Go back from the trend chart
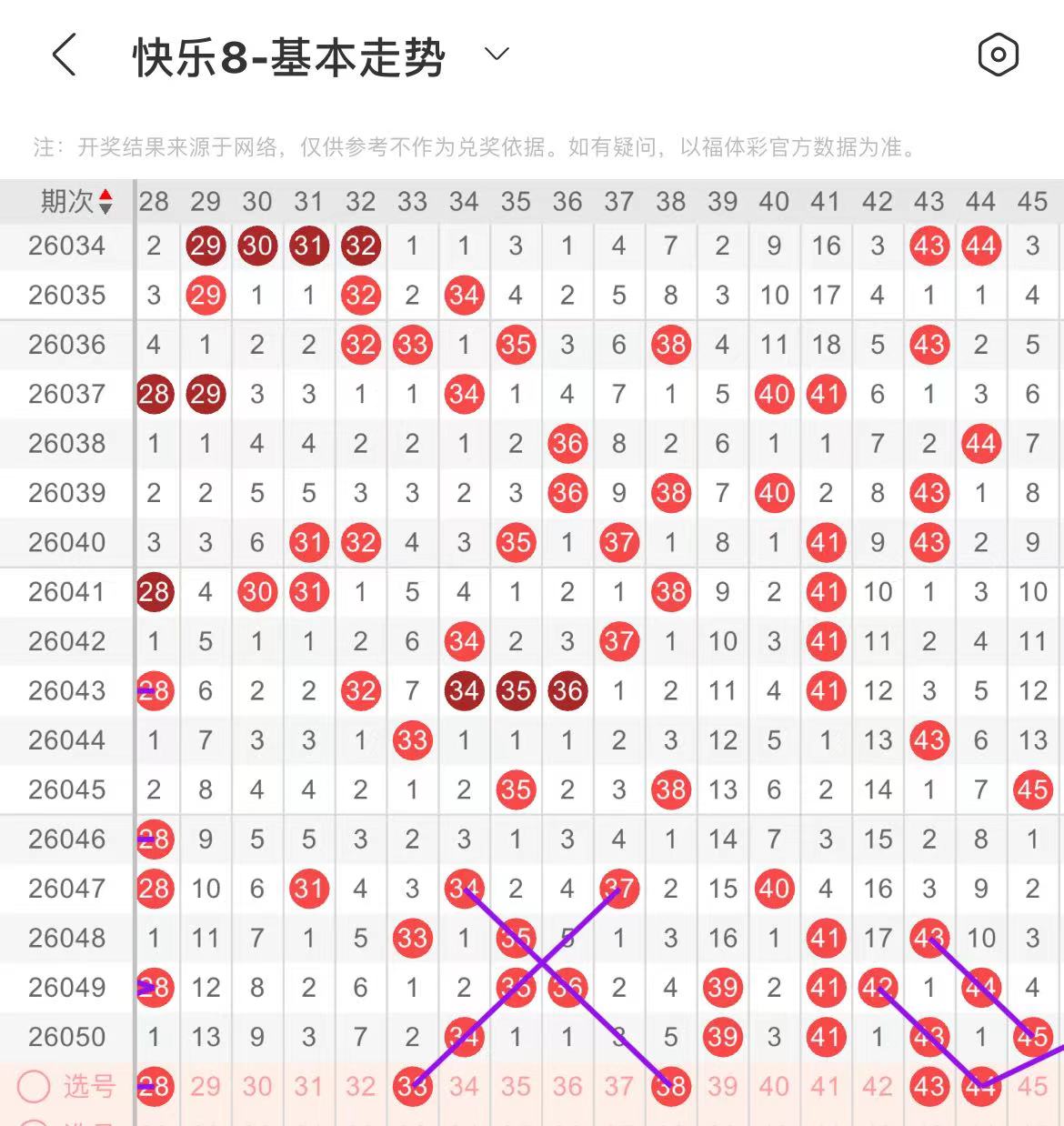 (x=64, y=55)
